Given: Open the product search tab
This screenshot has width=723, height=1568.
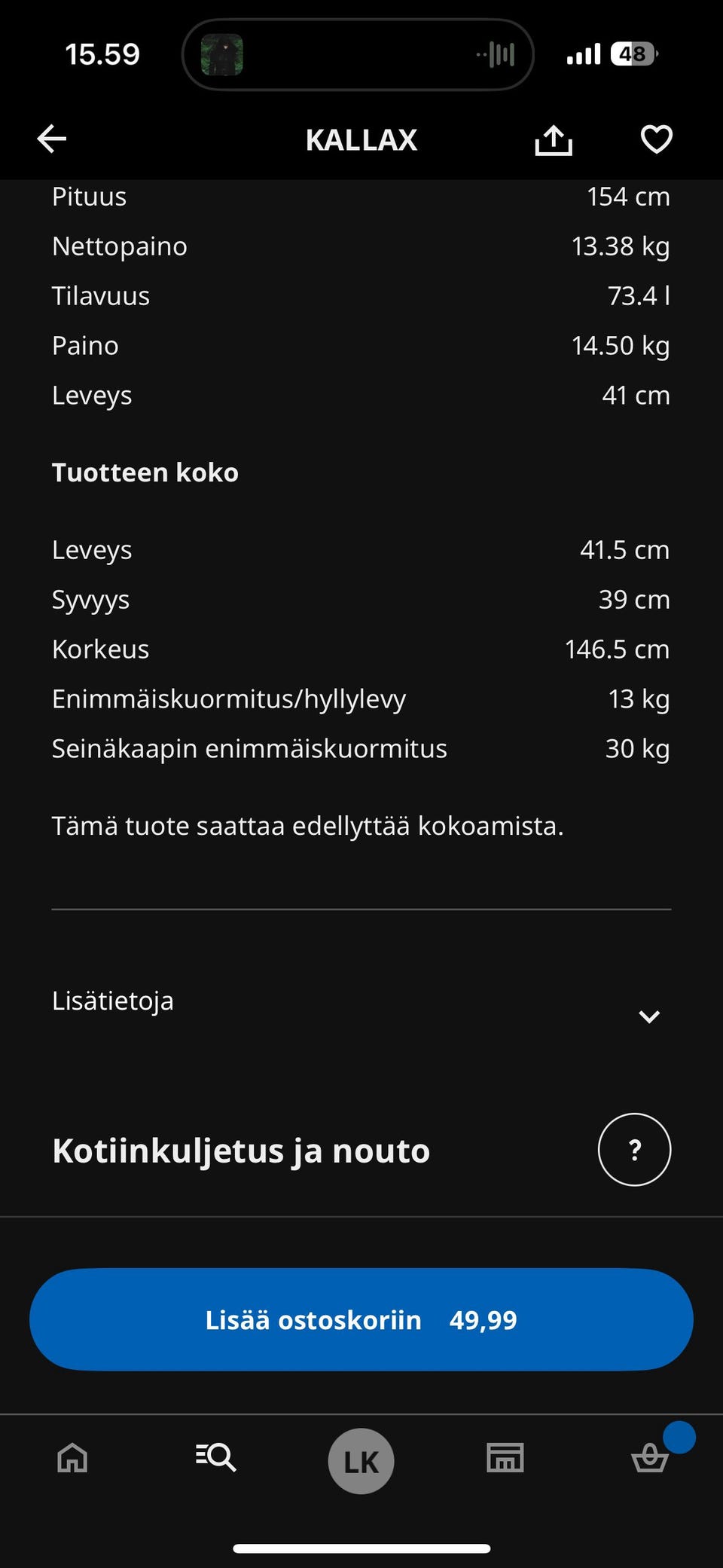Looking at the screenshot, I should point(216,1457).
